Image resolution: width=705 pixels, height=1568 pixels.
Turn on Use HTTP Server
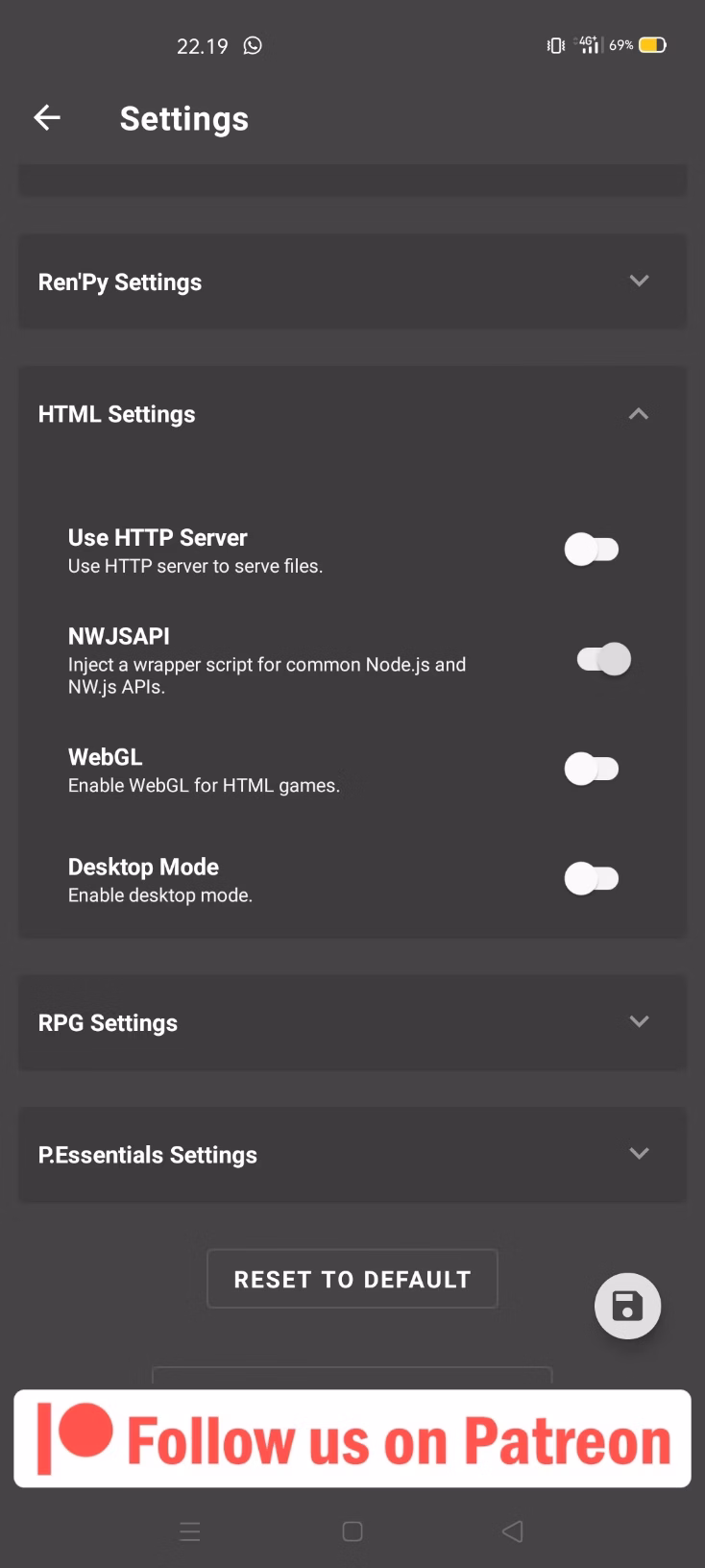592,550
